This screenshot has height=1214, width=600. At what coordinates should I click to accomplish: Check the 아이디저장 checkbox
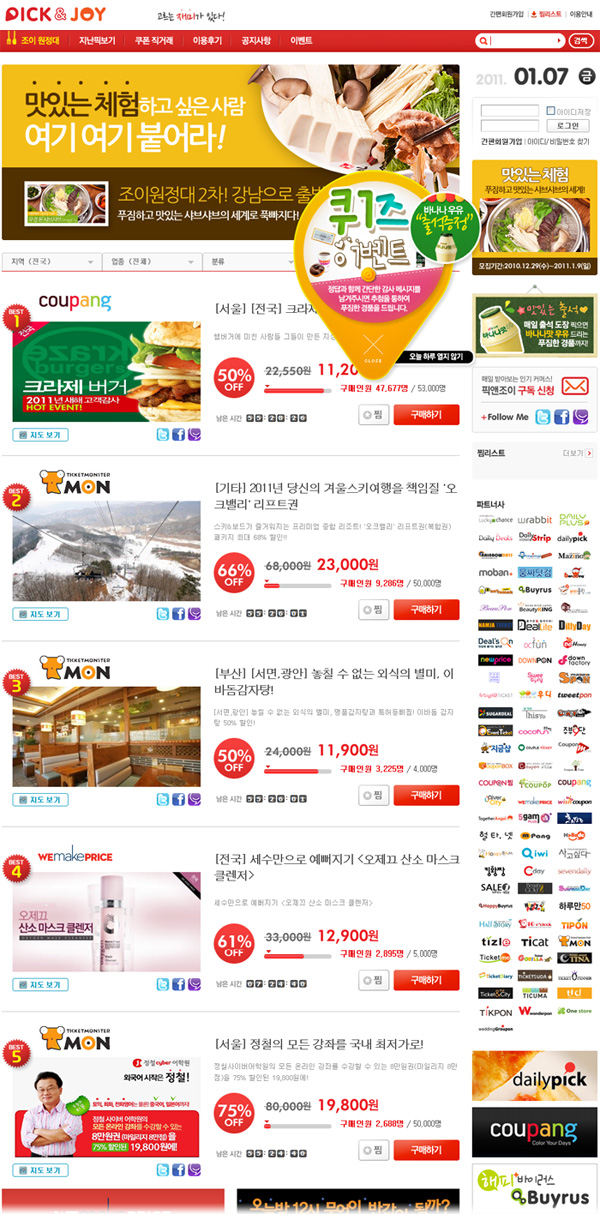(551, 111)
